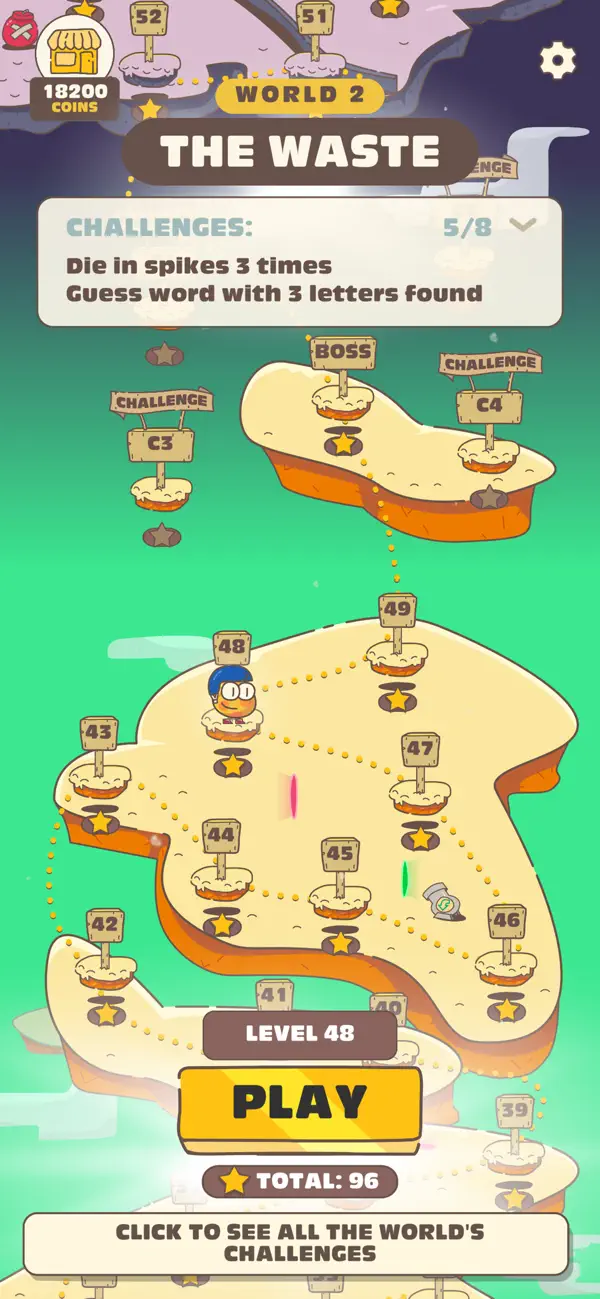
Task: Select level 49 on the map
Action: (x=398, y=609)
